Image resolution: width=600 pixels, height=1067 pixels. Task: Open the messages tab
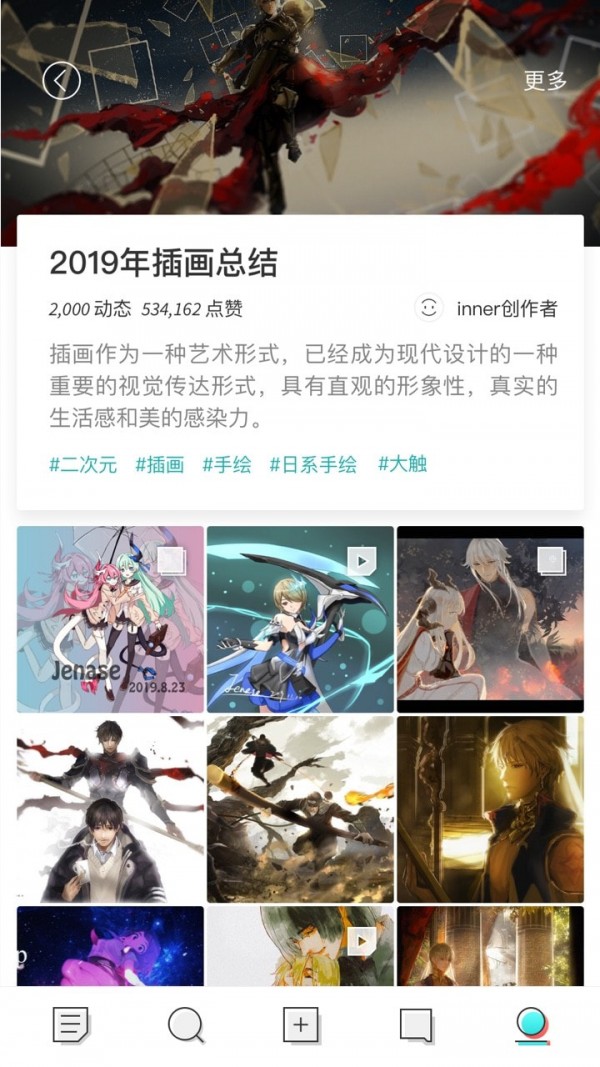(x=415, y=1025)
